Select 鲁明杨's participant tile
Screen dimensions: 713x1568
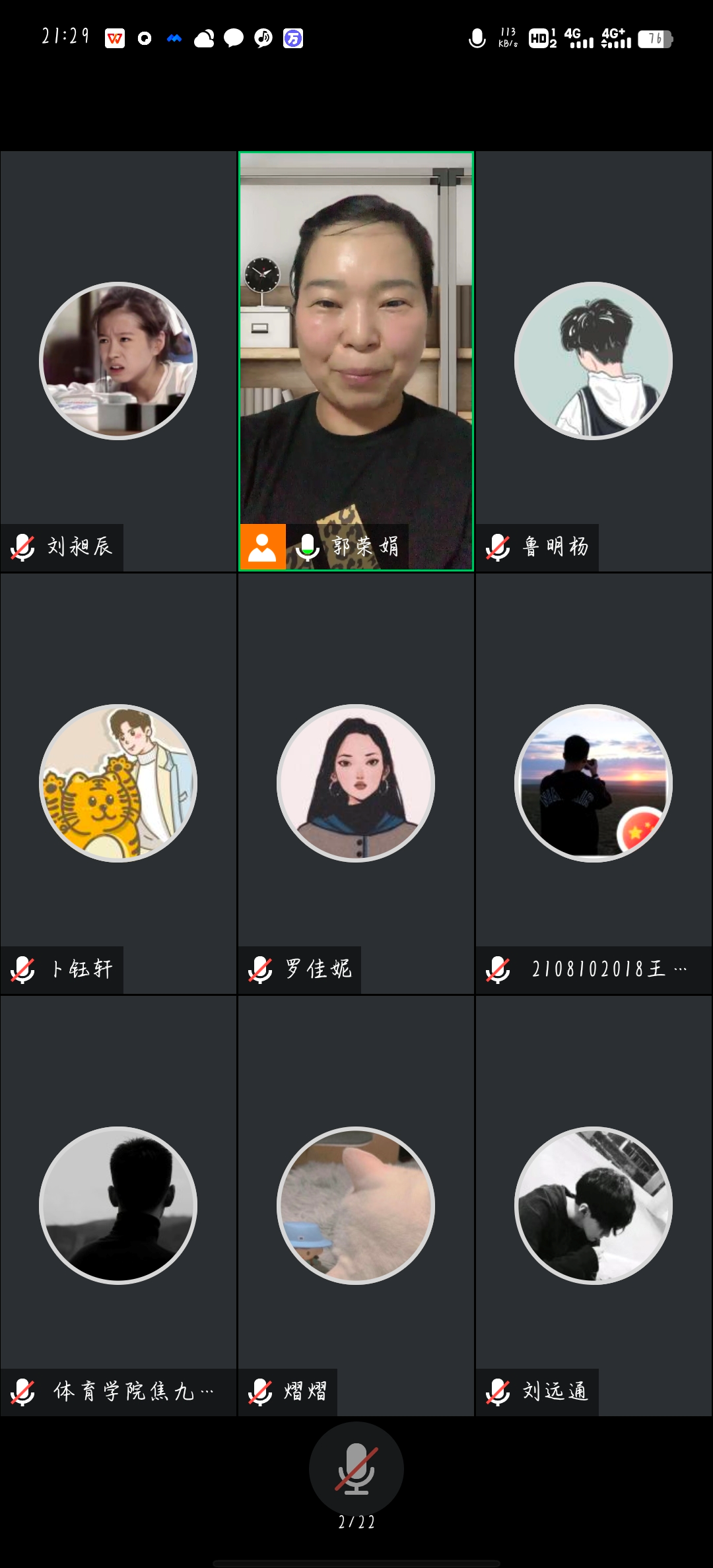[594, 361]
